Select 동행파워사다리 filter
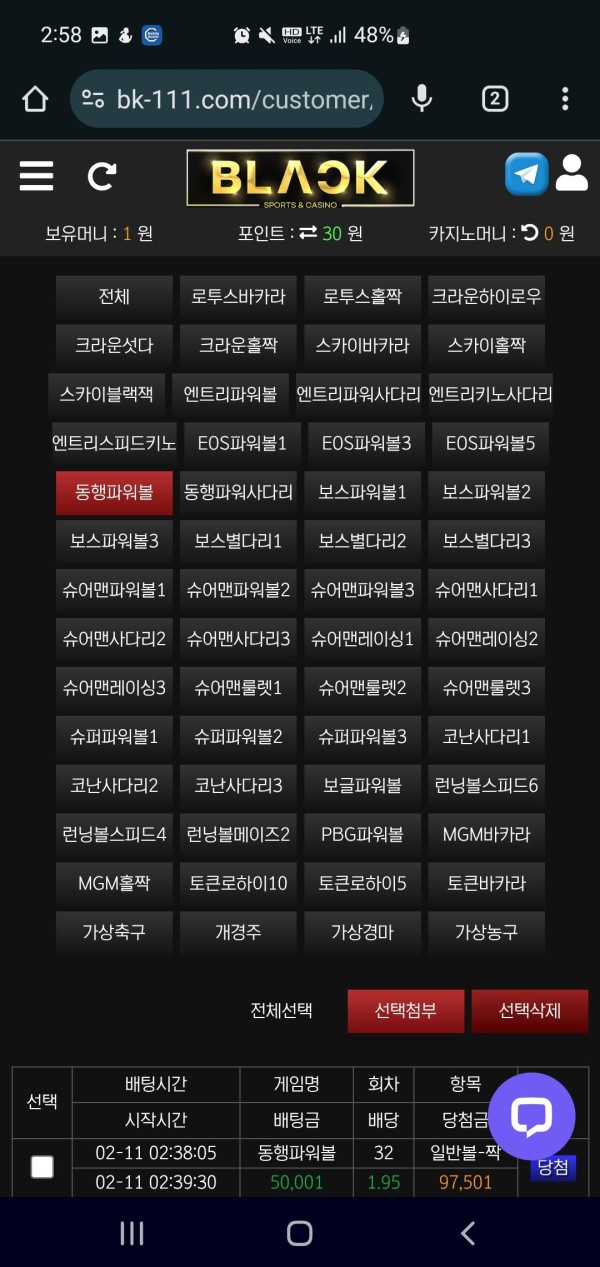 point(238,492)
